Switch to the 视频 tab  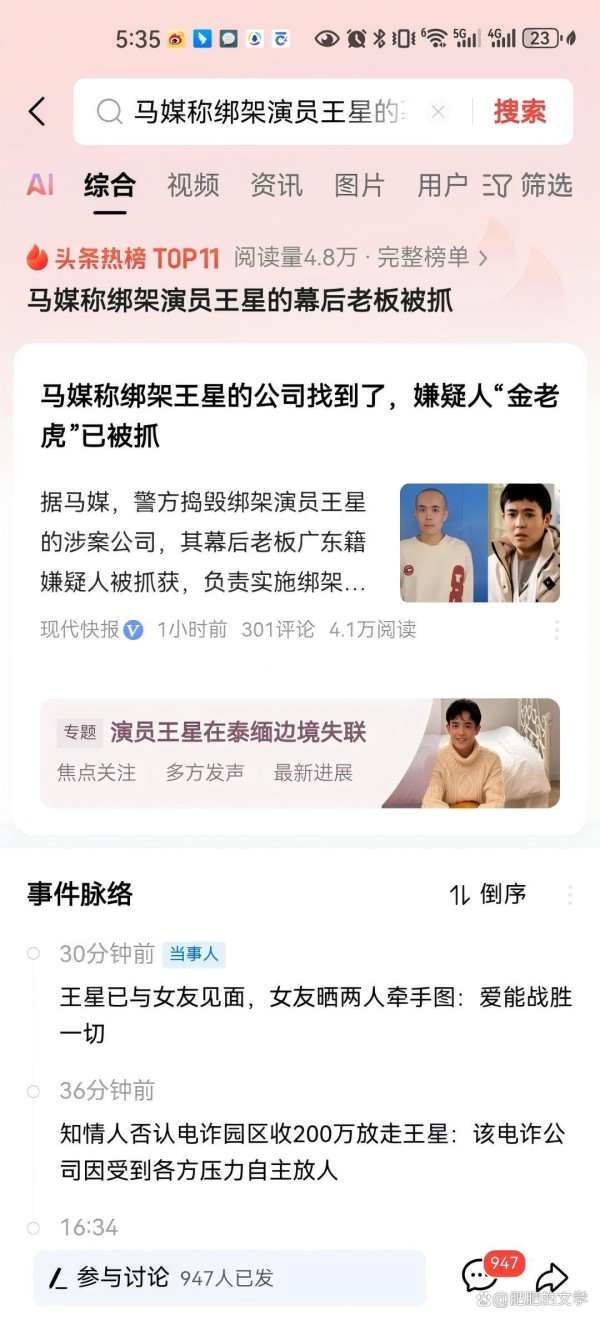click(193, 185)
